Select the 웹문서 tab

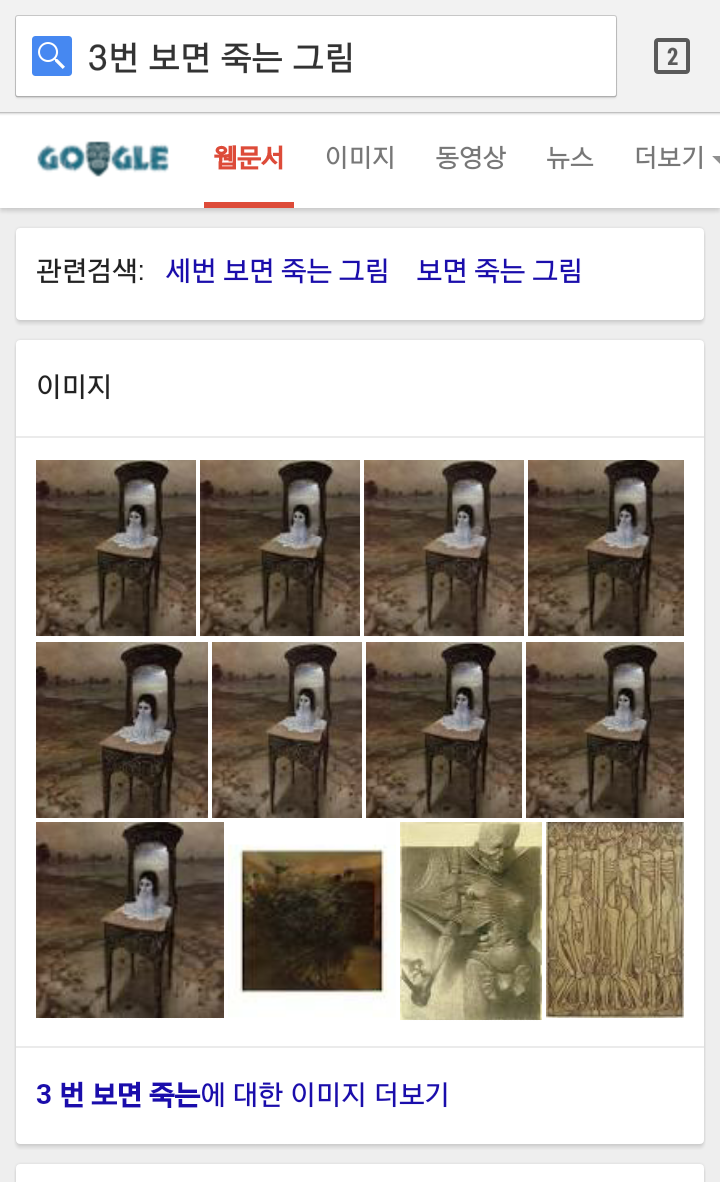(249, 158)
